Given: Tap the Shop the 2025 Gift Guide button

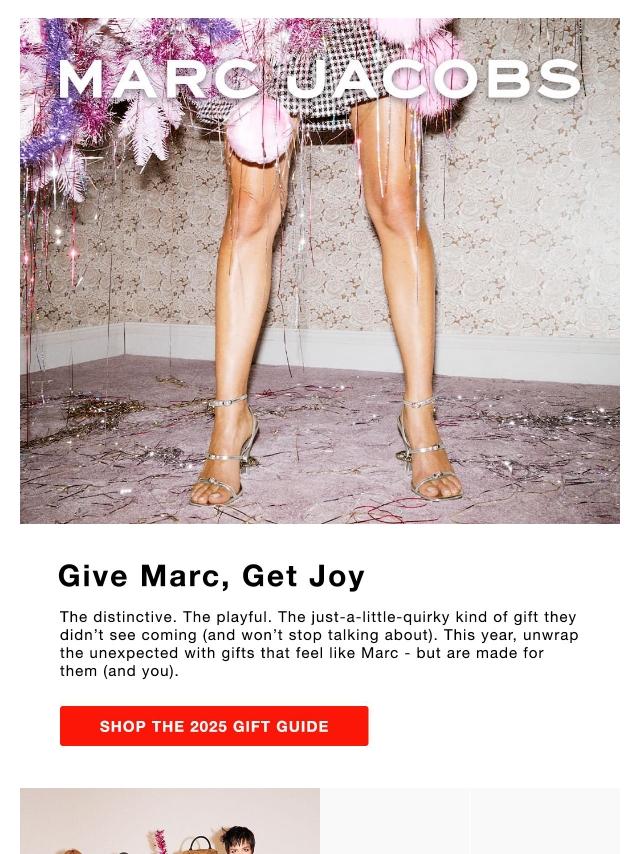Looking at the screenshot, I should (x=214, y=726).
